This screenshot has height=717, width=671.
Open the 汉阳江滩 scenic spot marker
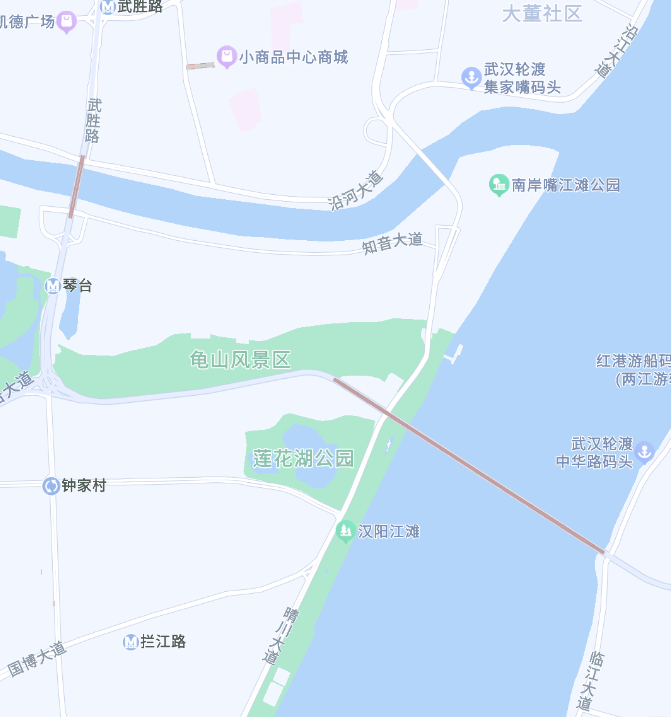click(345, 531)
